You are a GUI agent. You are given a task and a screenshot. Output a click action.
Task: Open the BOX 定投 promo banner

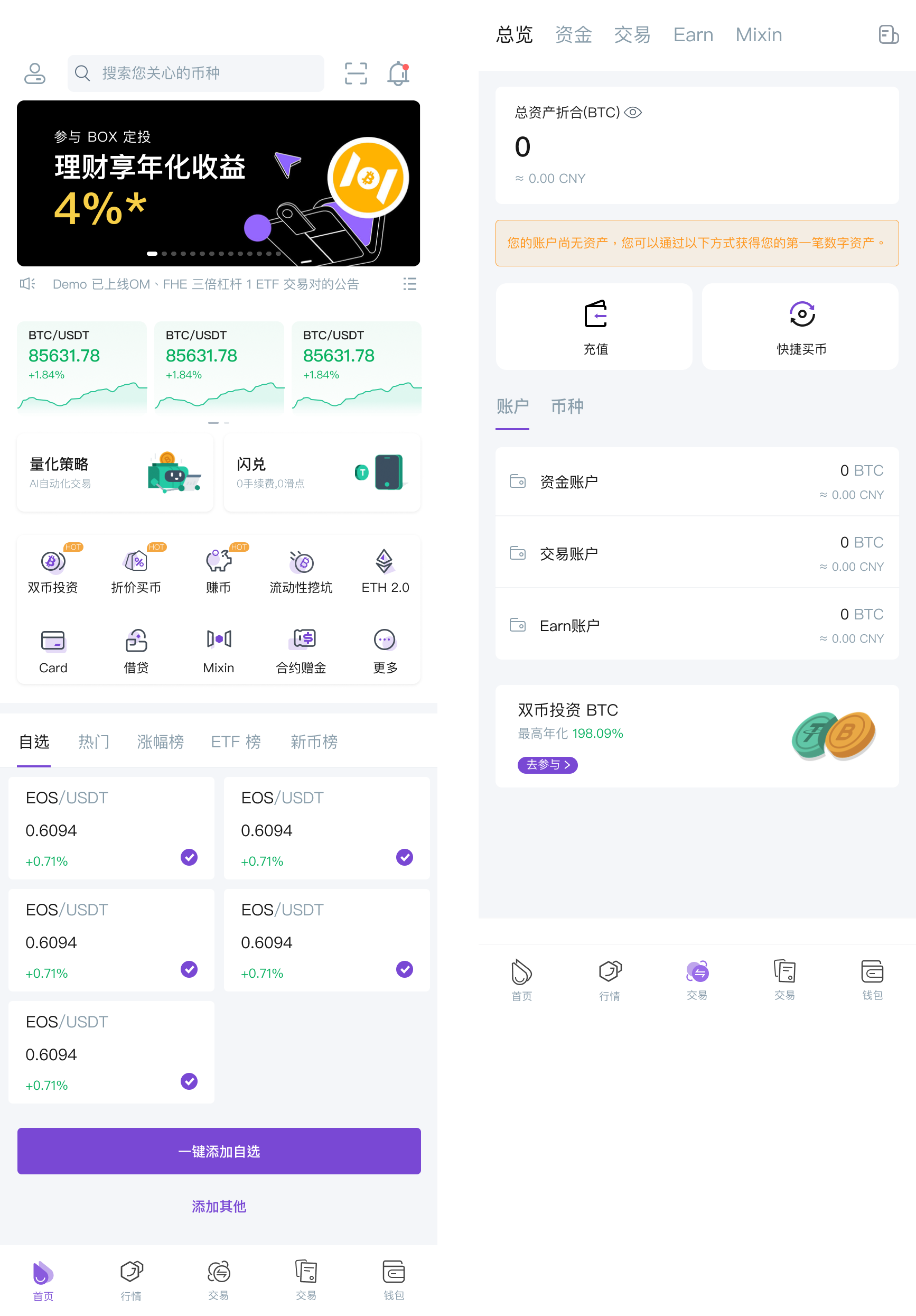[x=218, y=183]
